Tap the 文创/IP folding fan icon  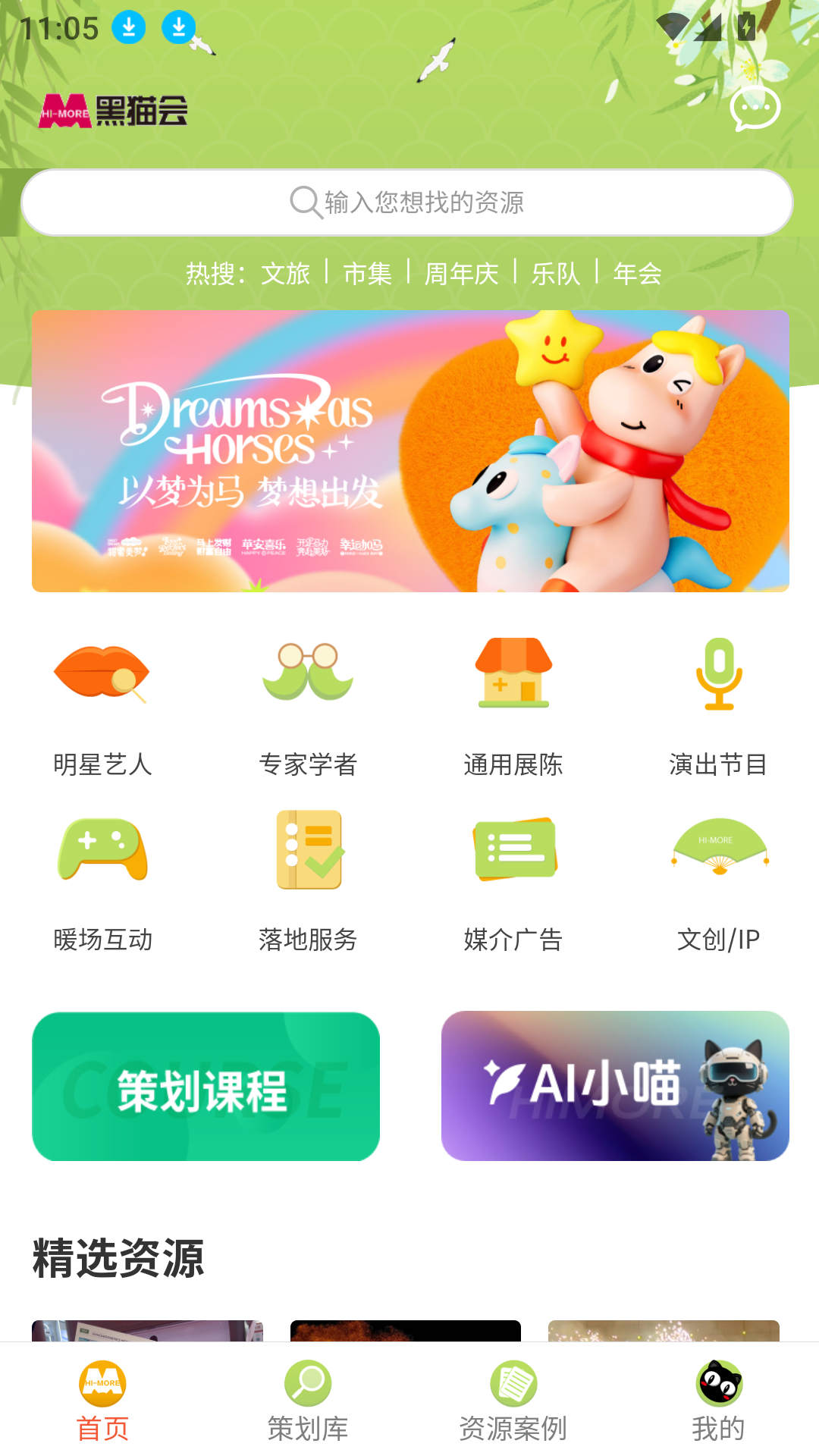tap(719, 849)
